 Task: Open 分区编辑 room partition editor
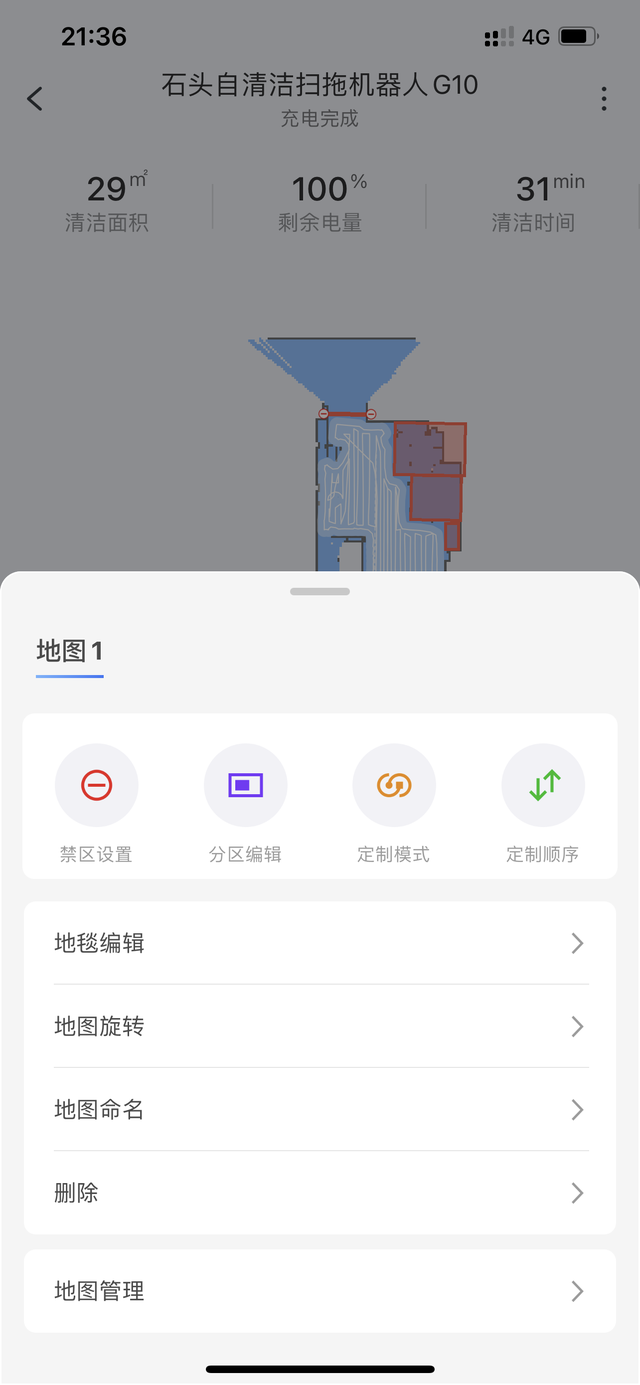pyautogui.click(x=245, y=786)
